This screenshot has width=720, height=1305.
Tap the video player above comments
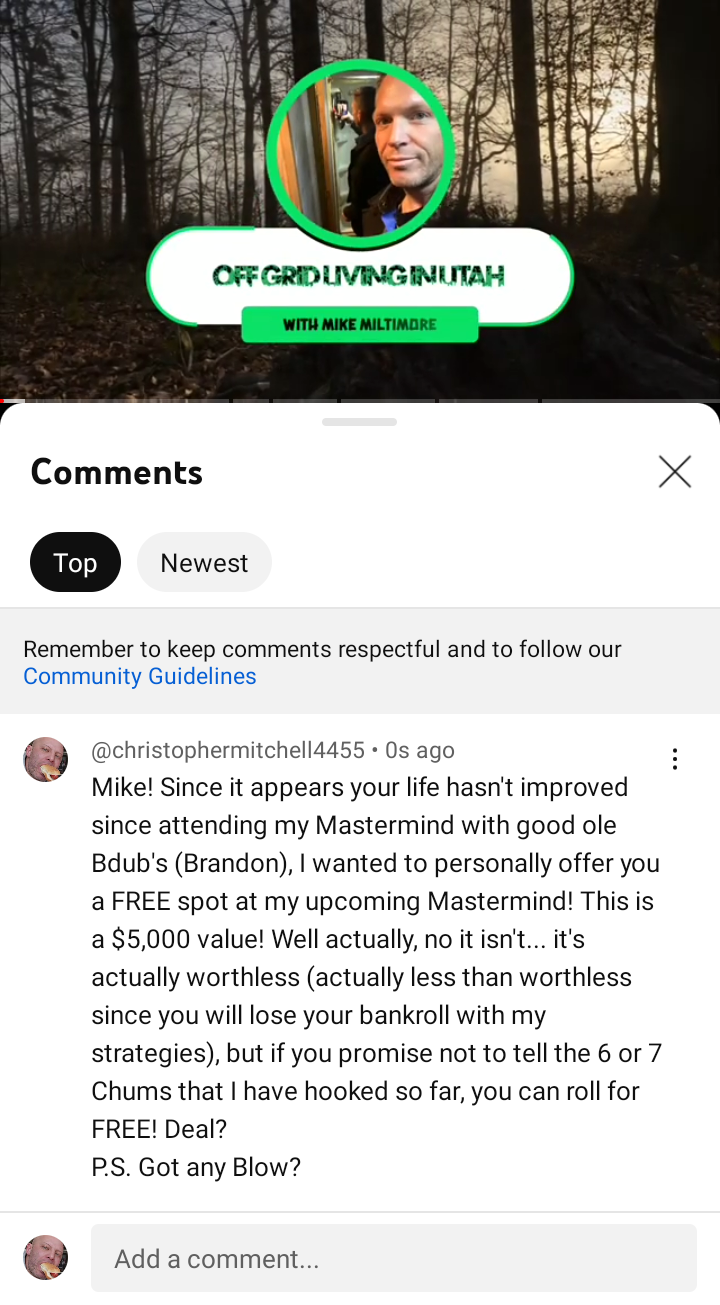(x=360, y=200)
